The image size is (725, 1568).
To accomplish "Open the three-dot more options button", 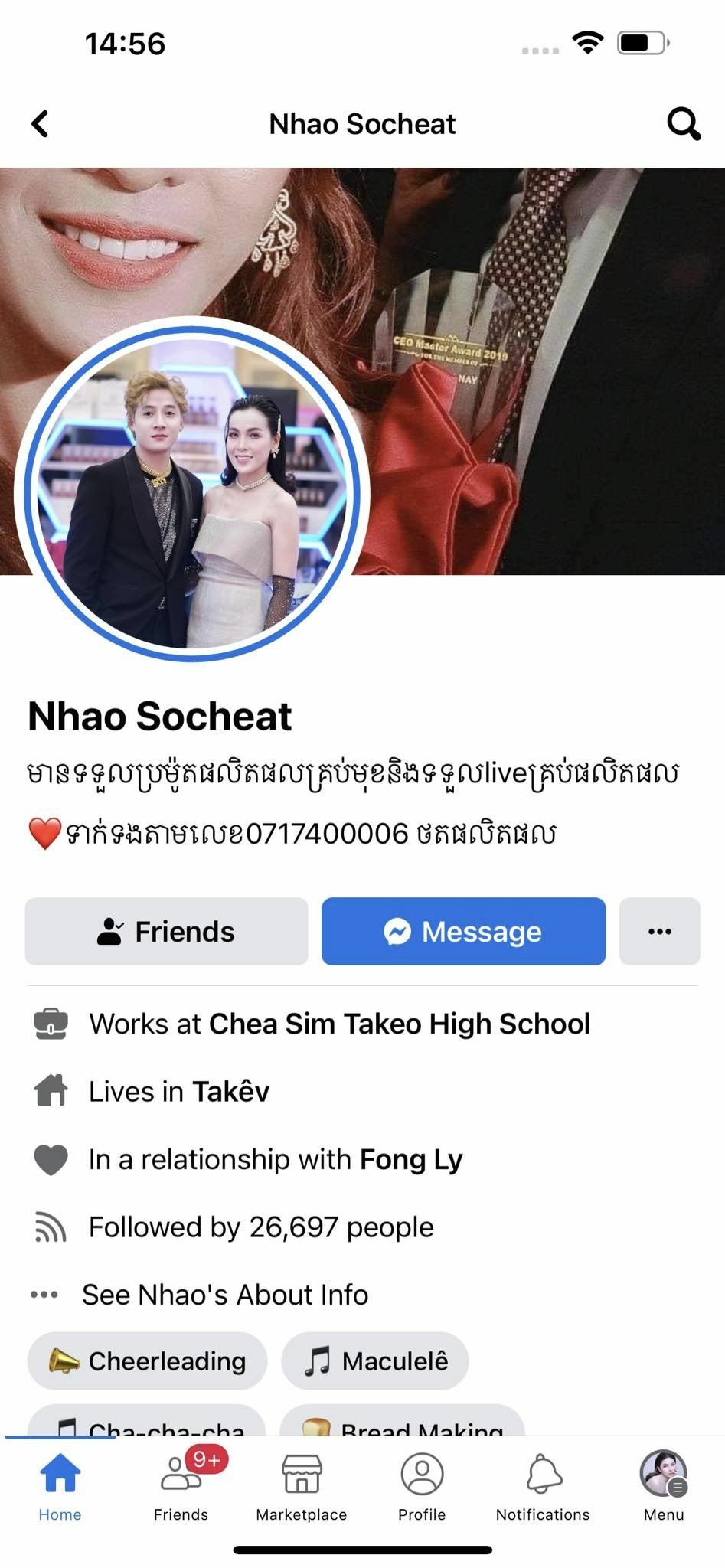I will [x=659, y=931].
